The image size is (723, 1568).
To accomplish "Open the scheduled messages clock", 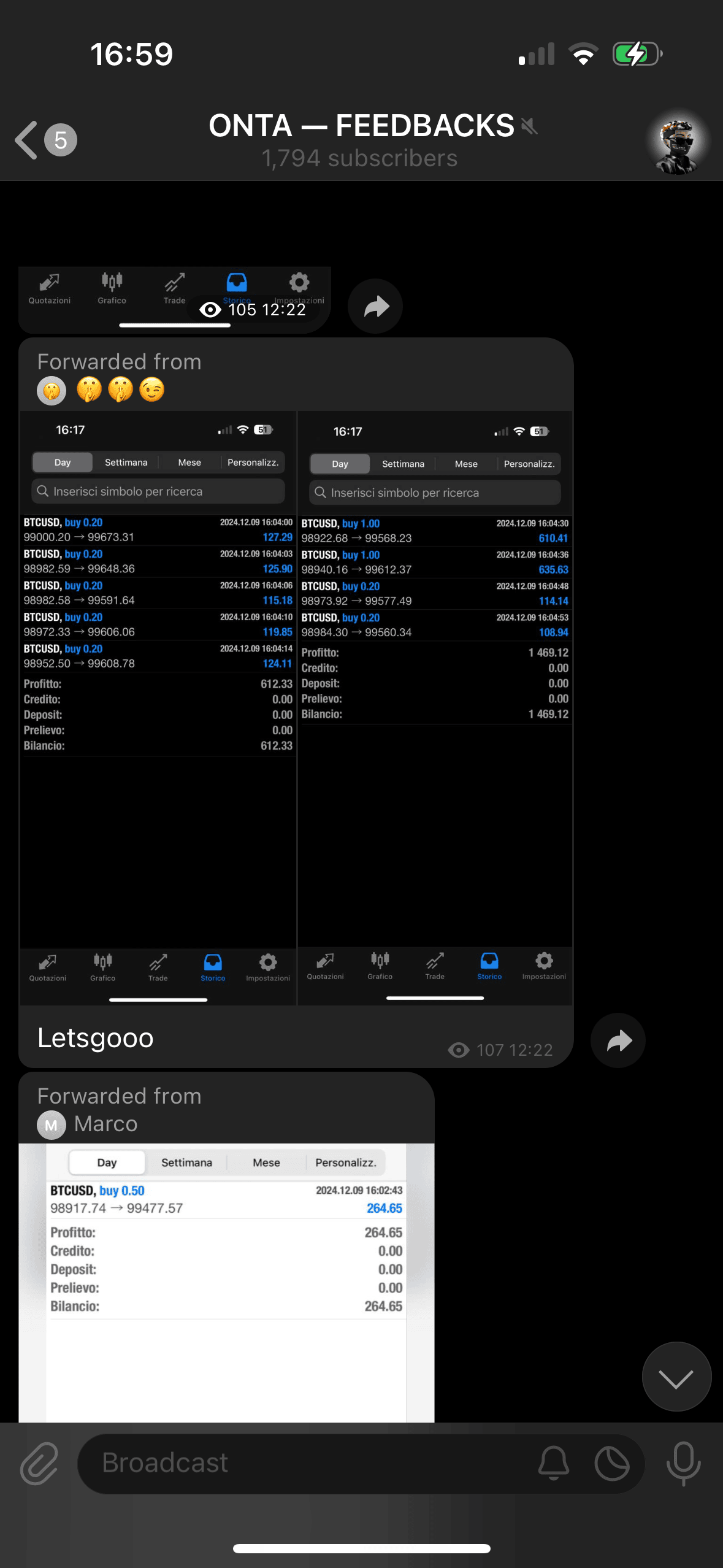I will point(612,1463).
